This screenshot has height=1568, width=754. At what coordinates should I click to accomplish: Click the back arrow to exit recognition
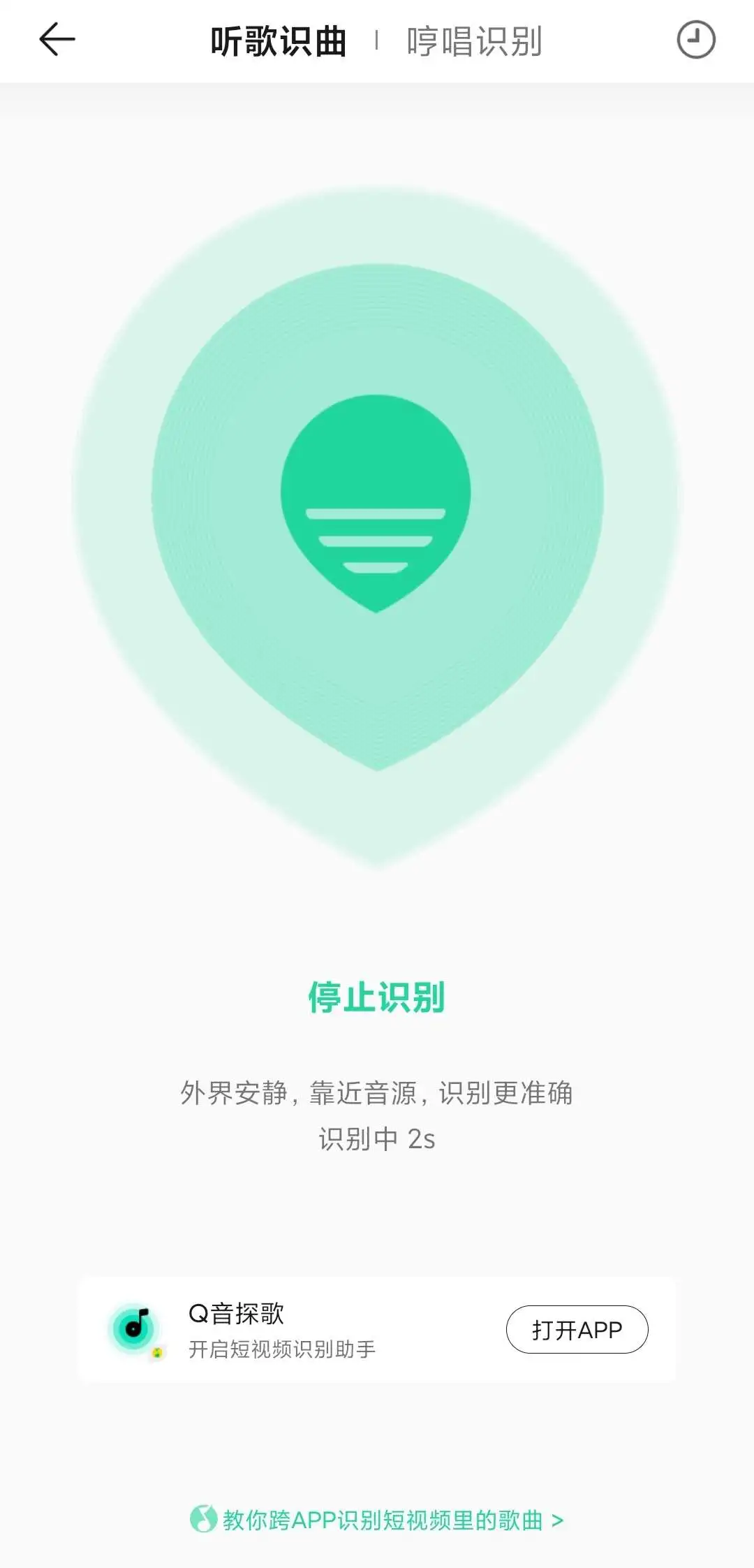56,38
